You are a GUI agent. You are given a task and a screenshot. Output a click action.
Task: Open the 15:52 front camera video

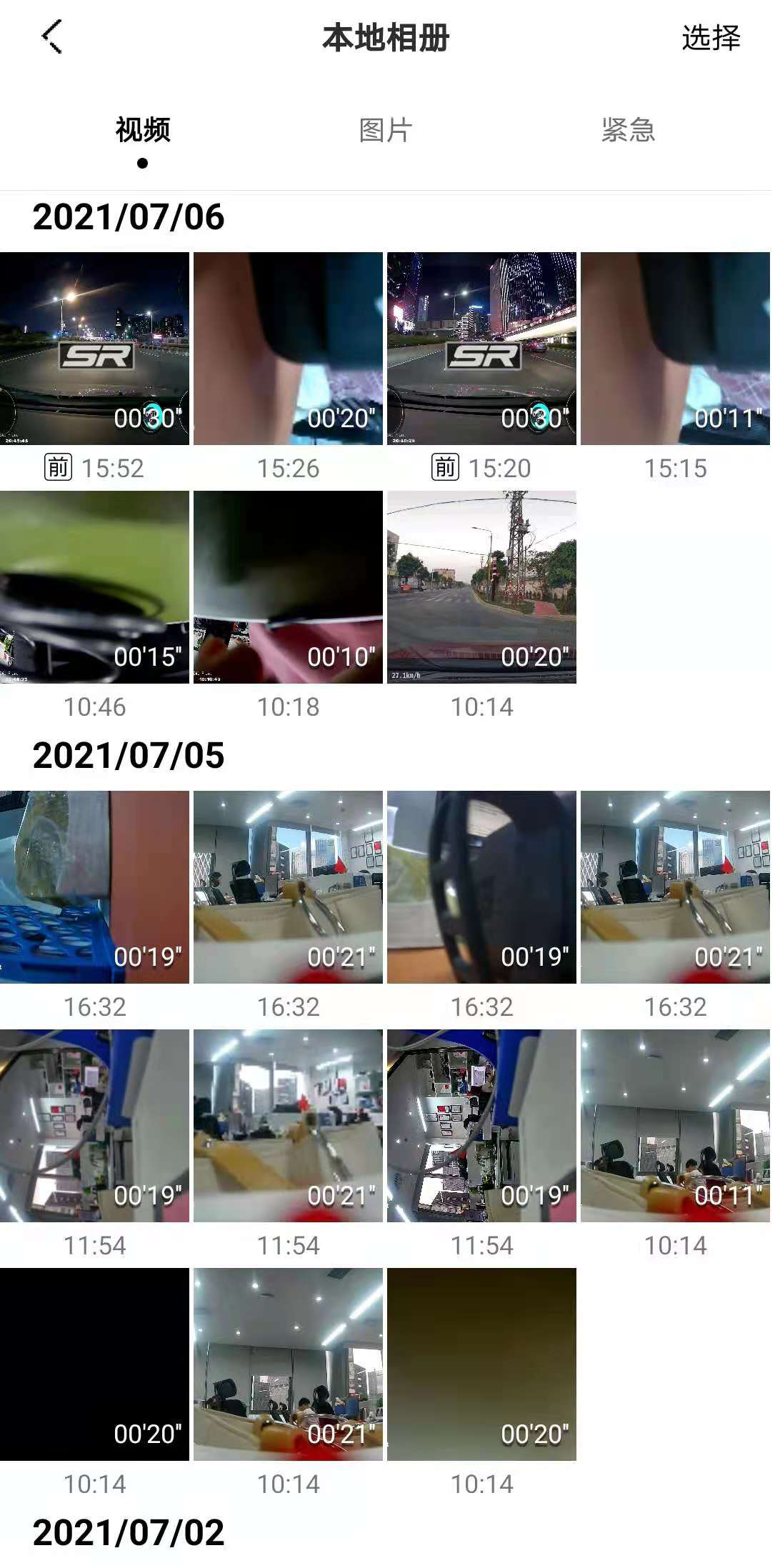[x=94, y=349]
